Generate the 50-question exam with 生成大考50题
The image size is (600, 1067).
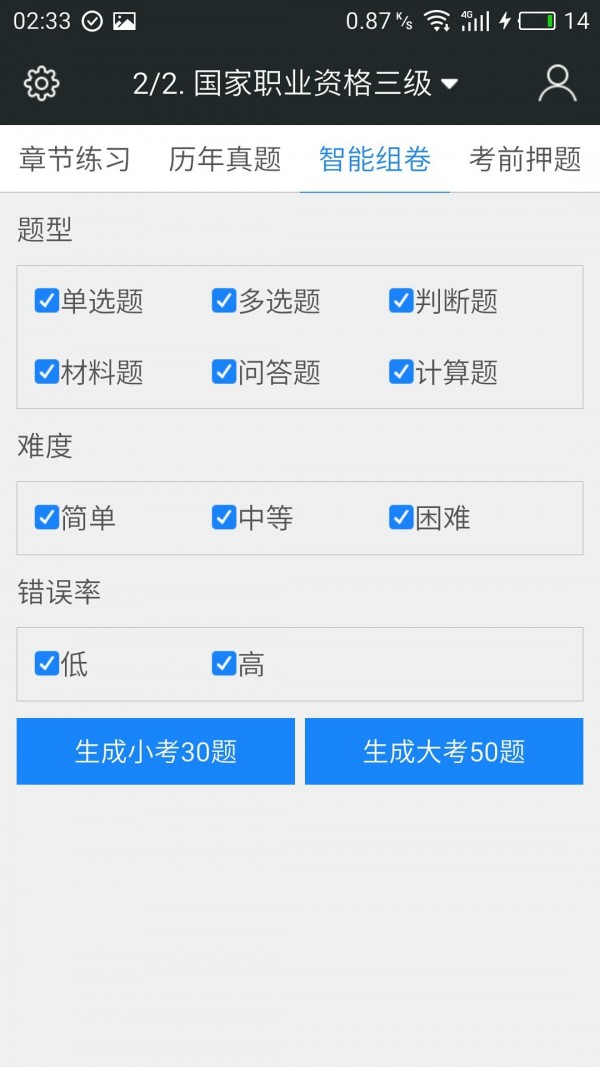pyautogui.click(x=444, y=751)
